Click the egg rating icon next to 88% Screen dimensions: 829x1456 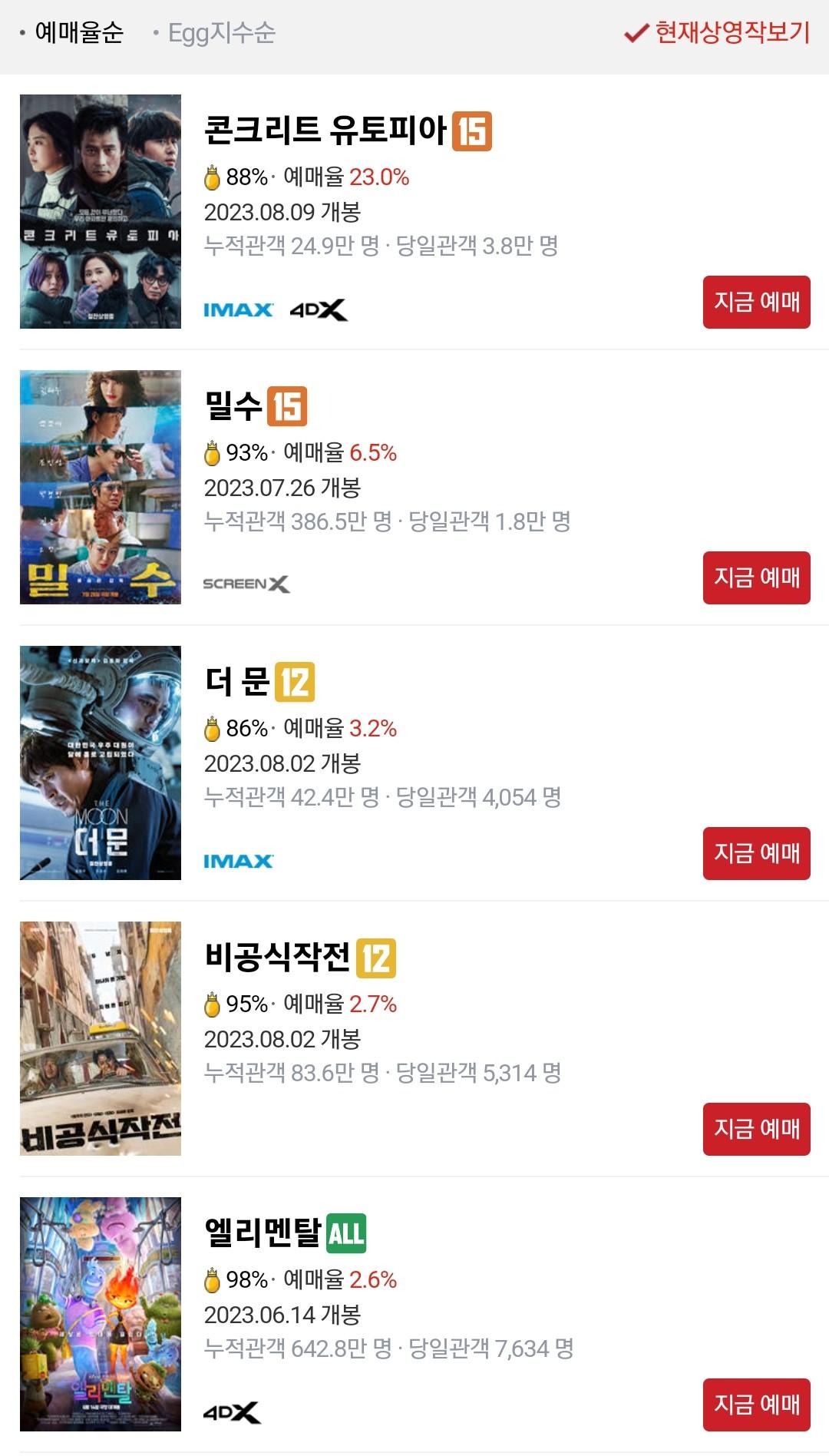click(213, 178)
